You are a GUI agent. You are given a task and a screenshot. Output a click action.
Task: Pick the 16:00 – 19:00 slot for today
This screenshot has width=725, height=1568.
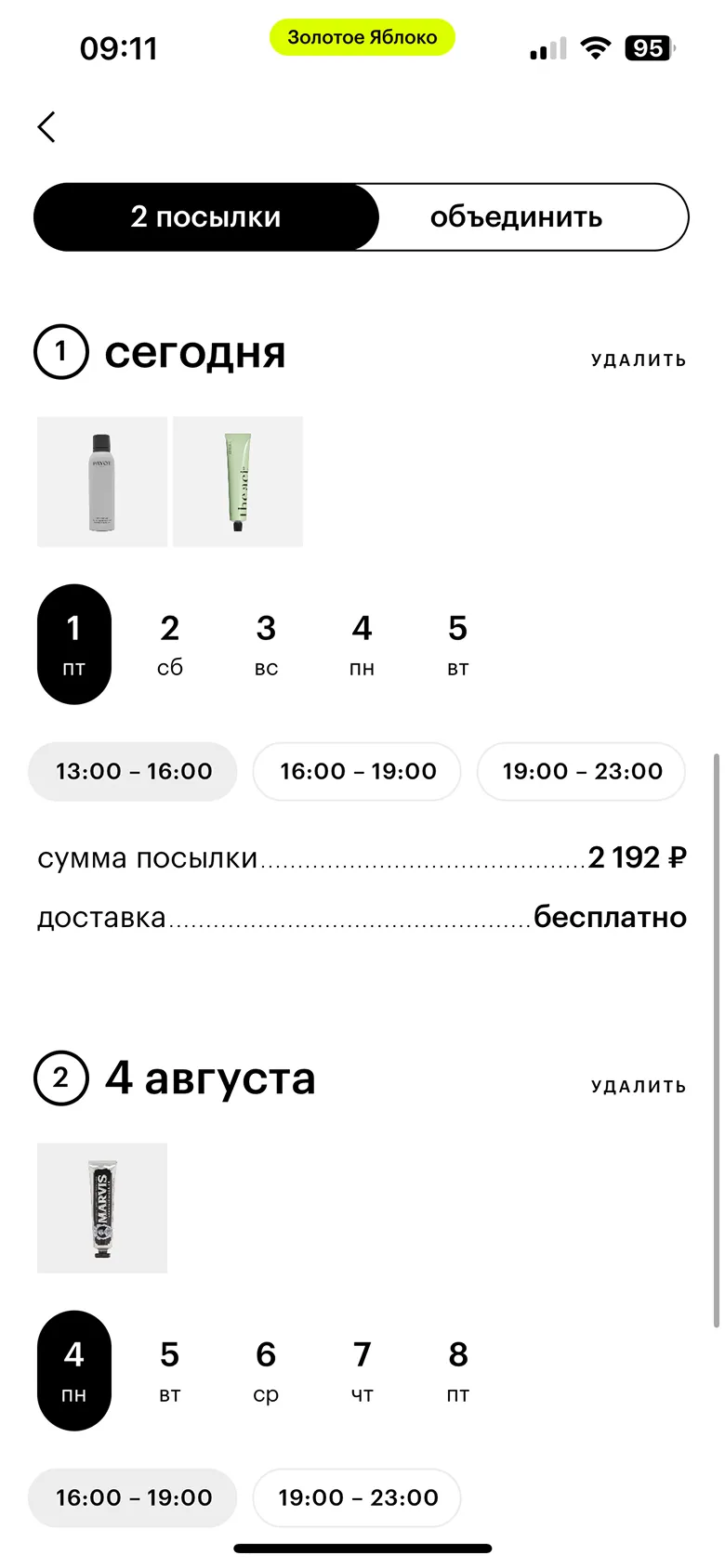tap(358, 771)
